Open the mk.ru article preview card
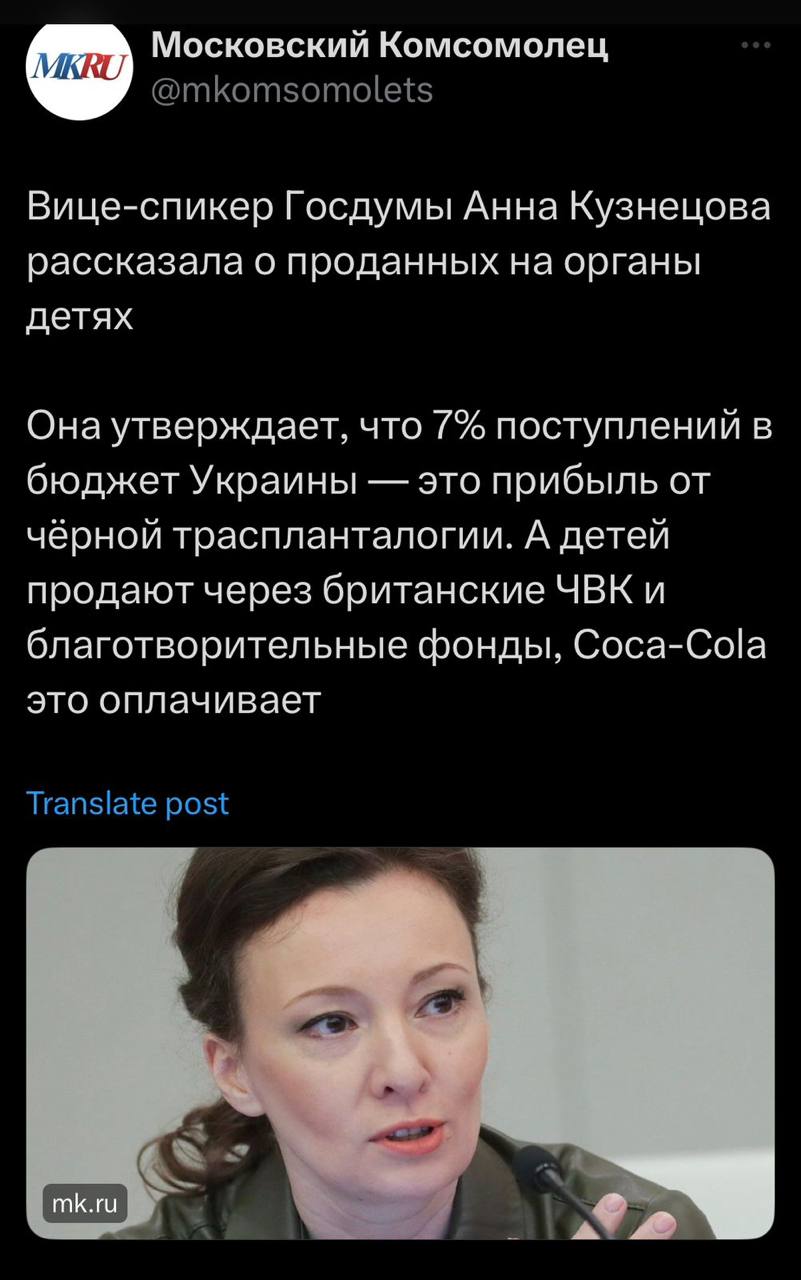Screen dimensions: 801x1280 400,1042
